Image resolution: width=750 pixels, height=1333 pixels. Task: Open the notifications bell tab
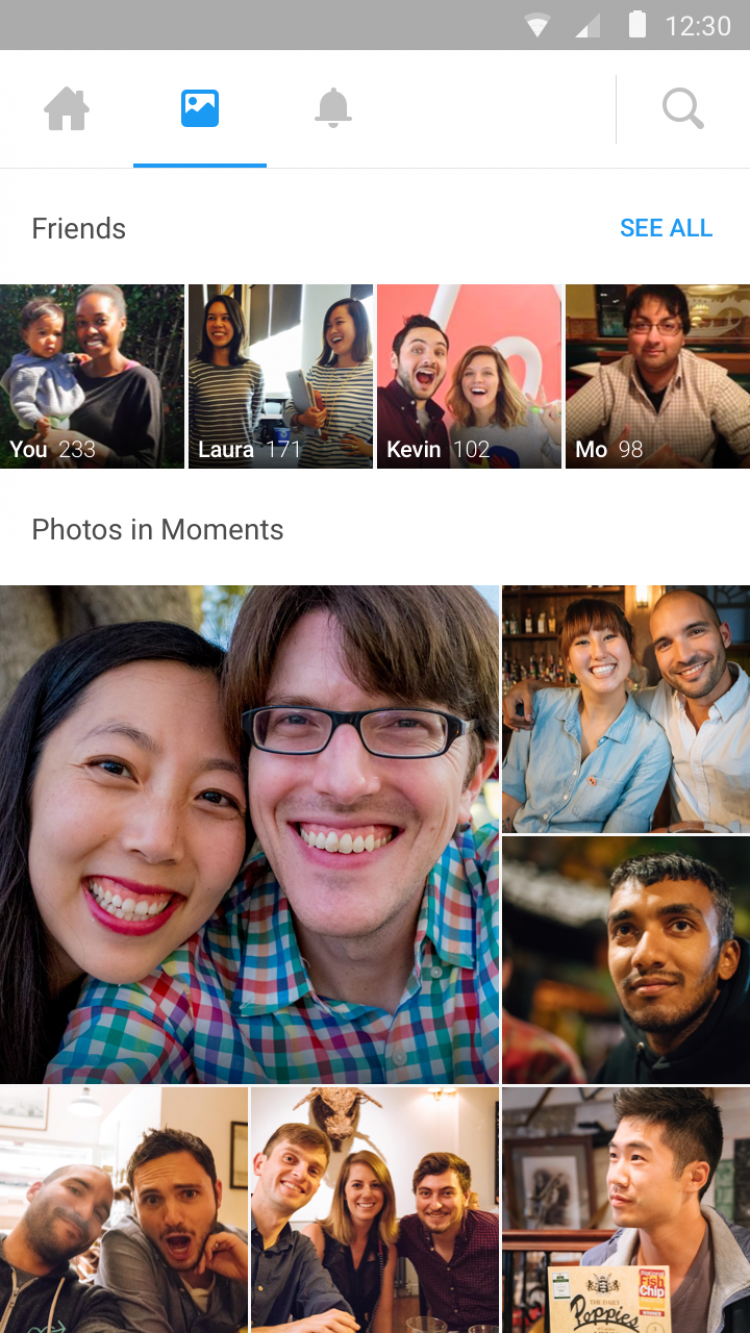click(x=333, y=109)
